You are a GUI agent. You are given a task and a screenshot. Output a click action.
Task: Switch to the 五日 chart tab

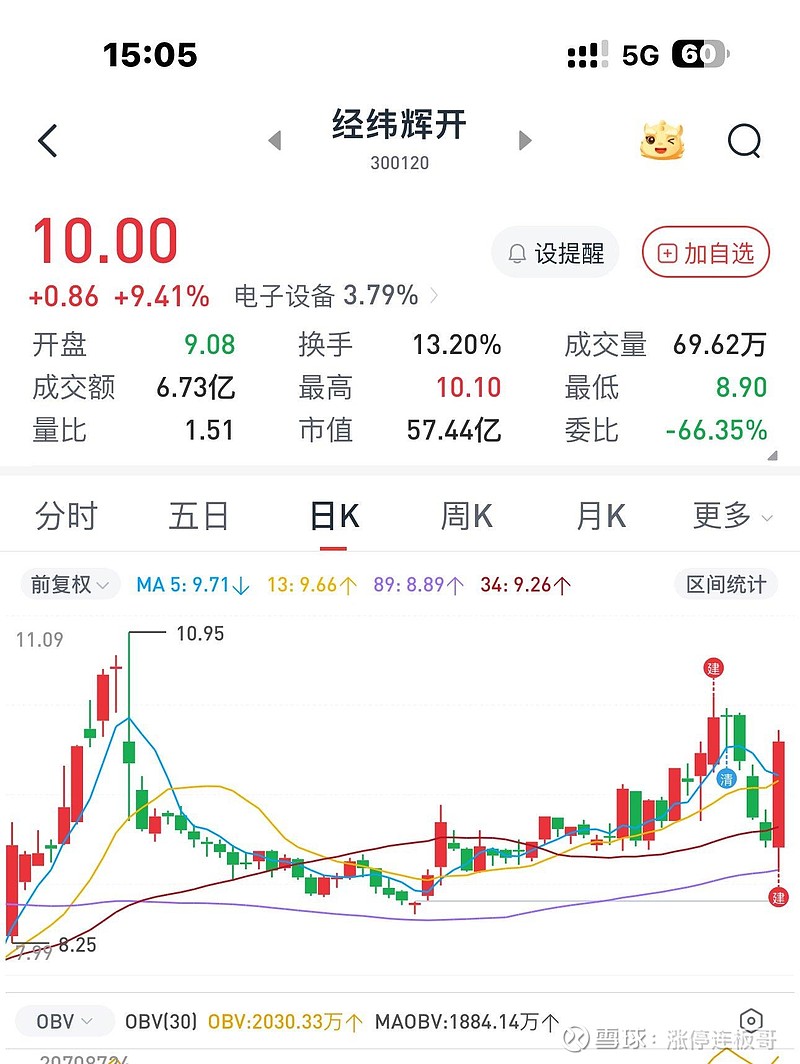(x=199, y=517)
